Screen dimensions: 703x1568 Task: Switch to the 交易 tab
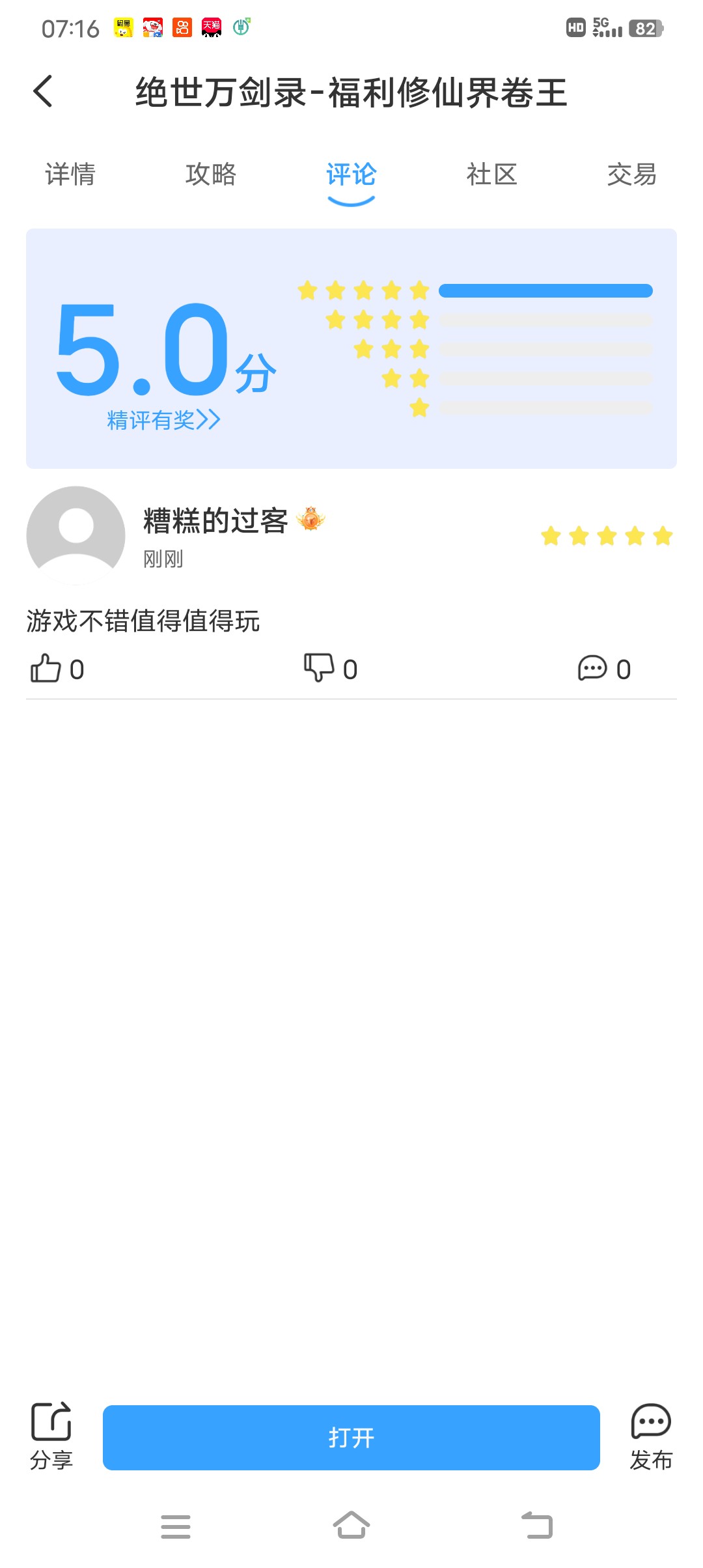pyautogui.click(x=631, y=175)
